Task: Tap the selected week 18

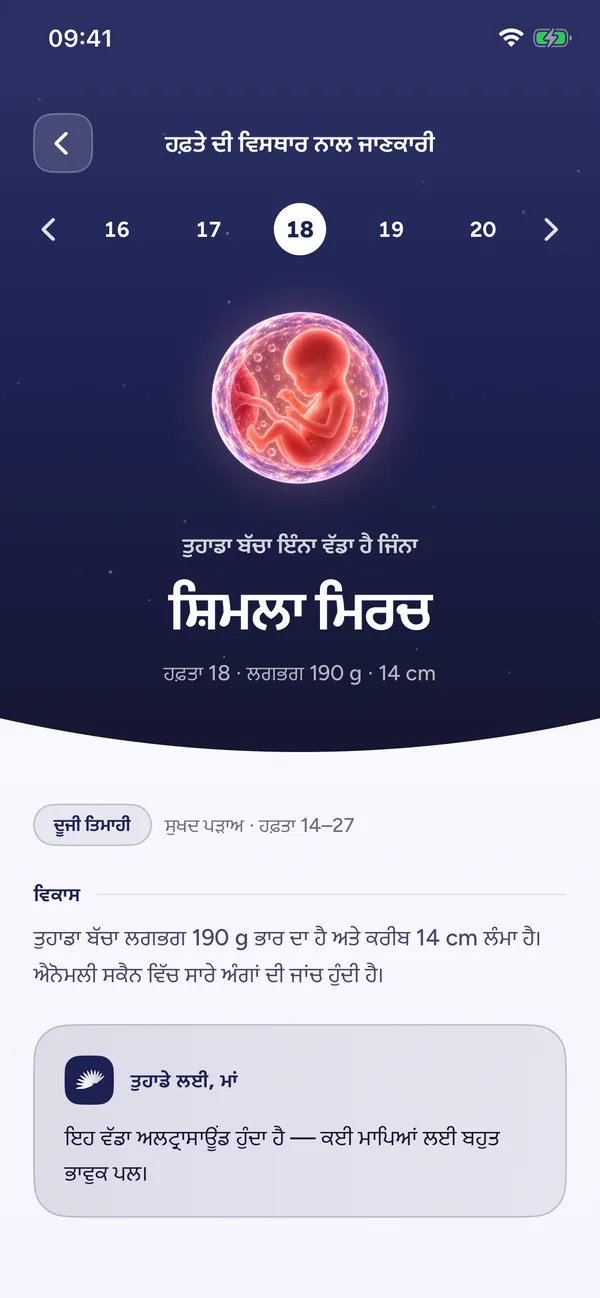Action: [300, 230]
